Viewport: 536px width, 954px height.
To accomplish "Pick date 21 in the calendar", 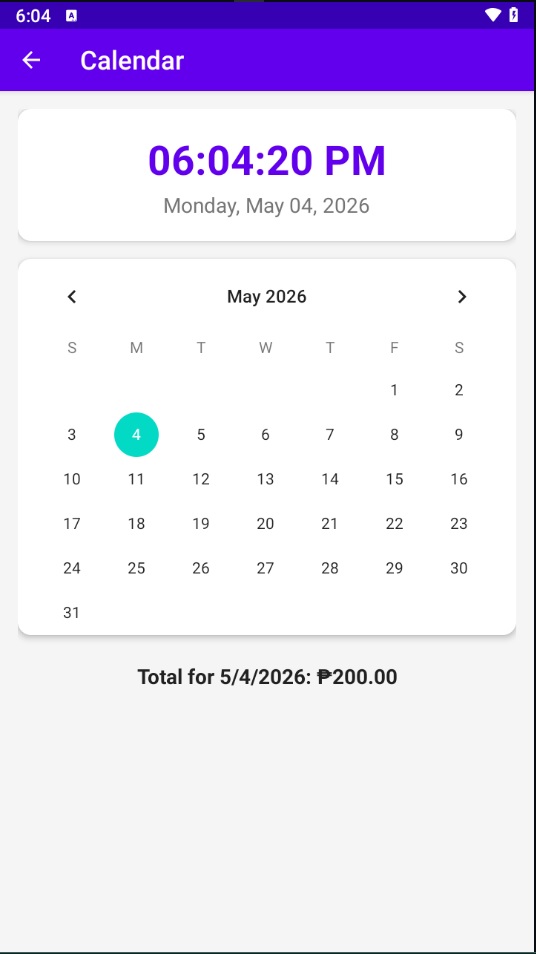I will coord(330,523).
